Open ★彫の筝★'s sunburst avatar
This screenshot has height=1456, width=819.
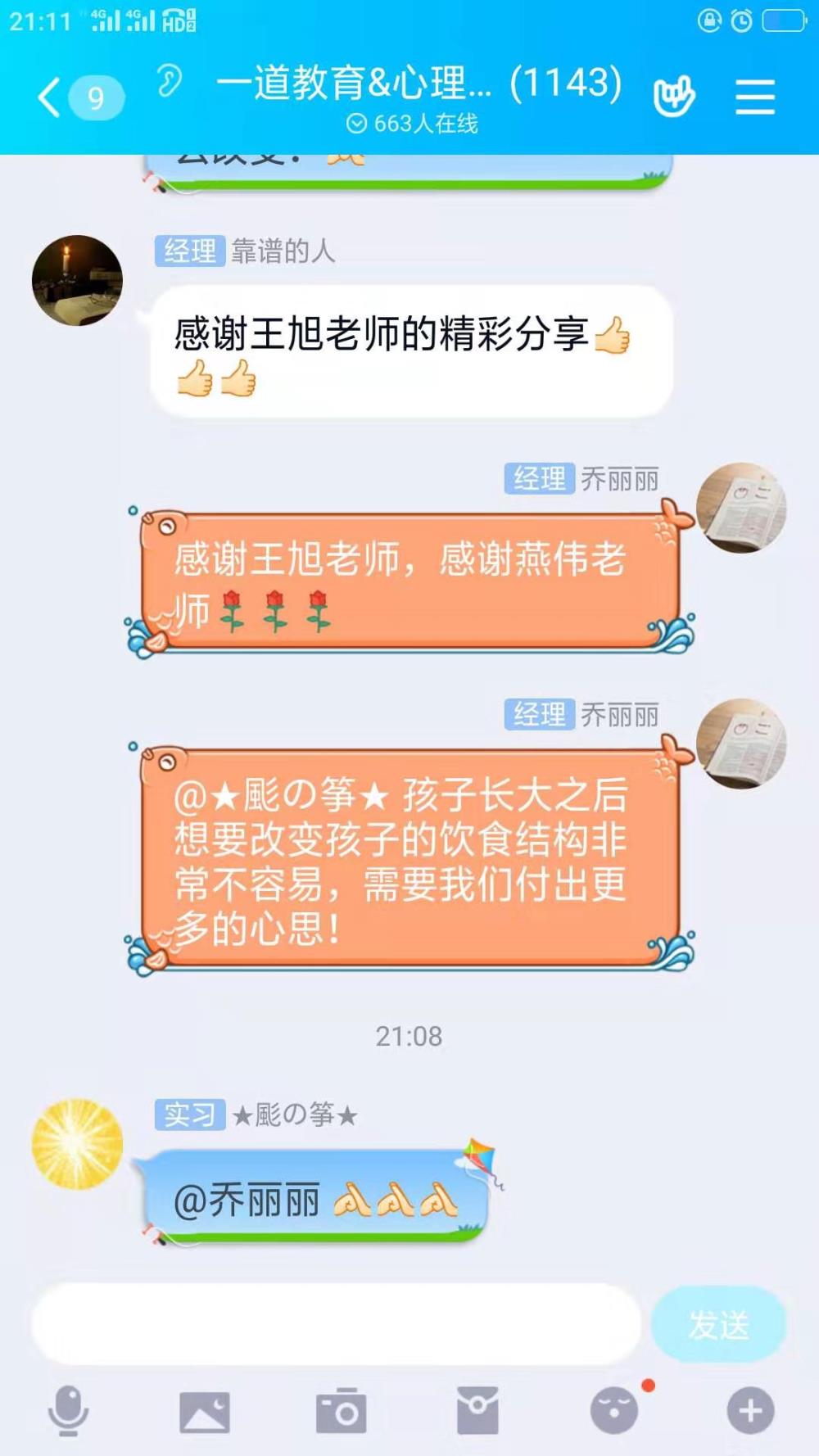click(x=77, y=1144)
